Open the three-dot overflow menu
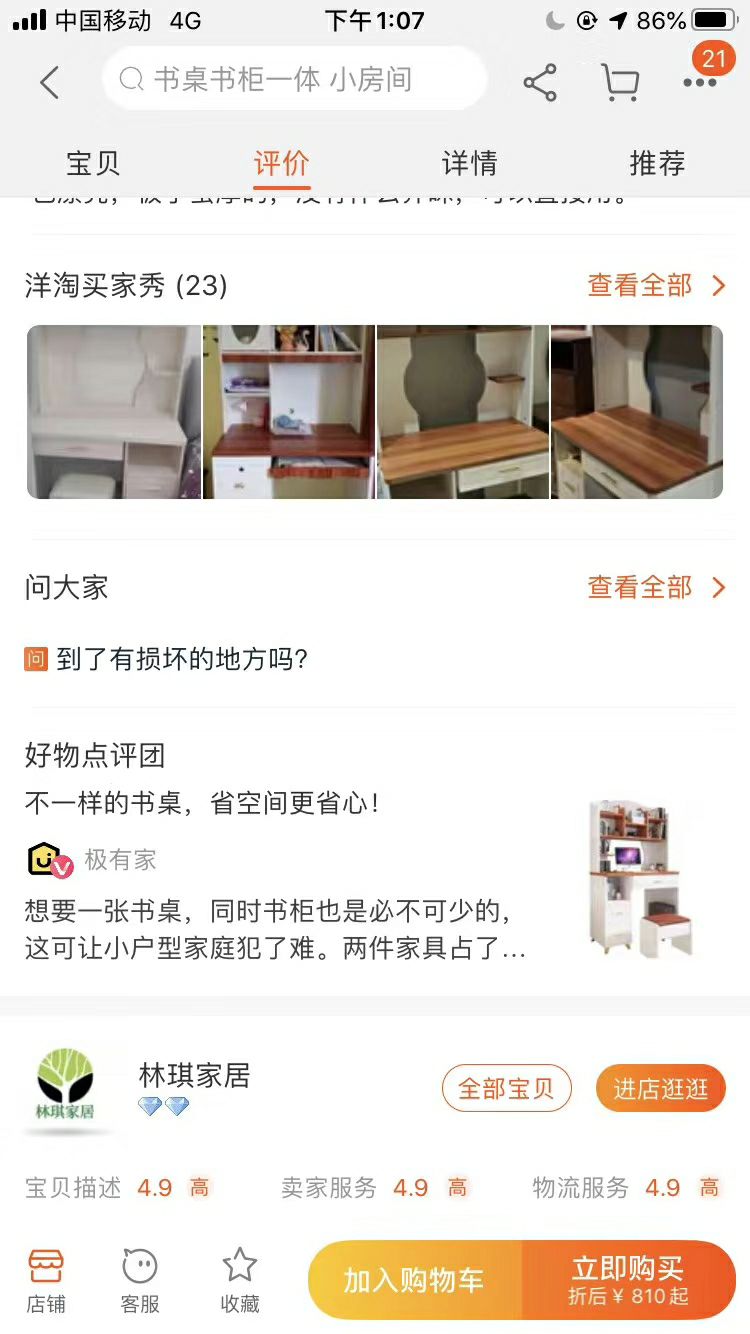This screenshot has height=1334, width=750. [x=699, y=82]
